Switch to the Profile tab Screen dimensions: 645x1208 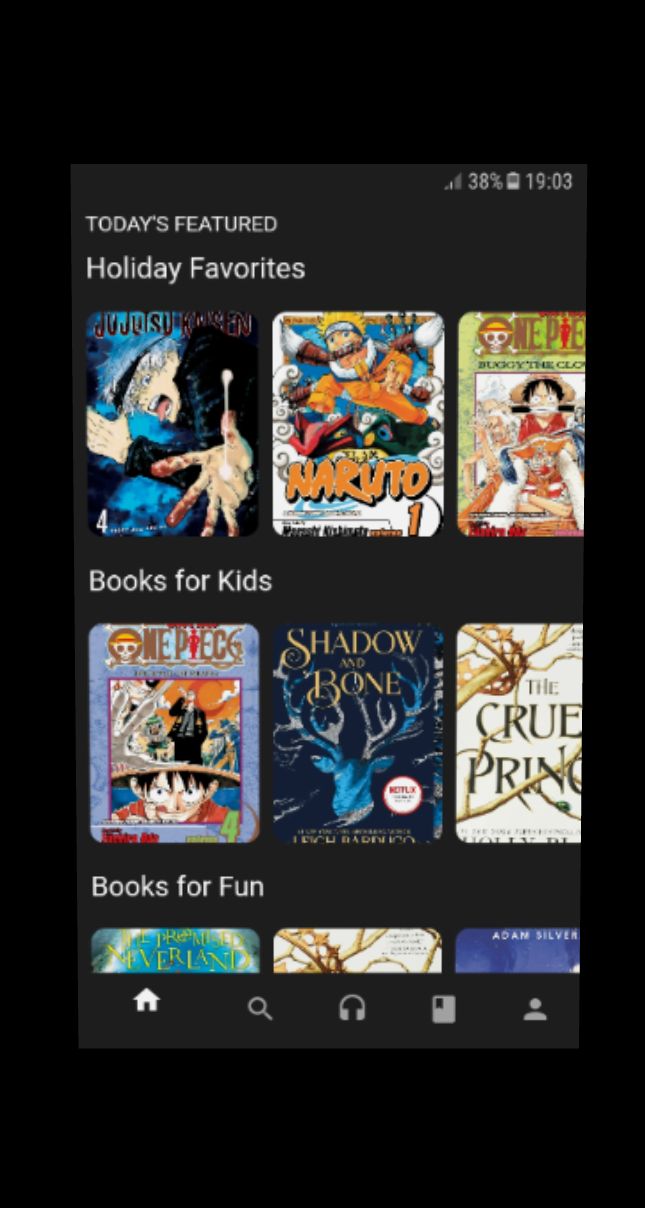pos(535,1009)
